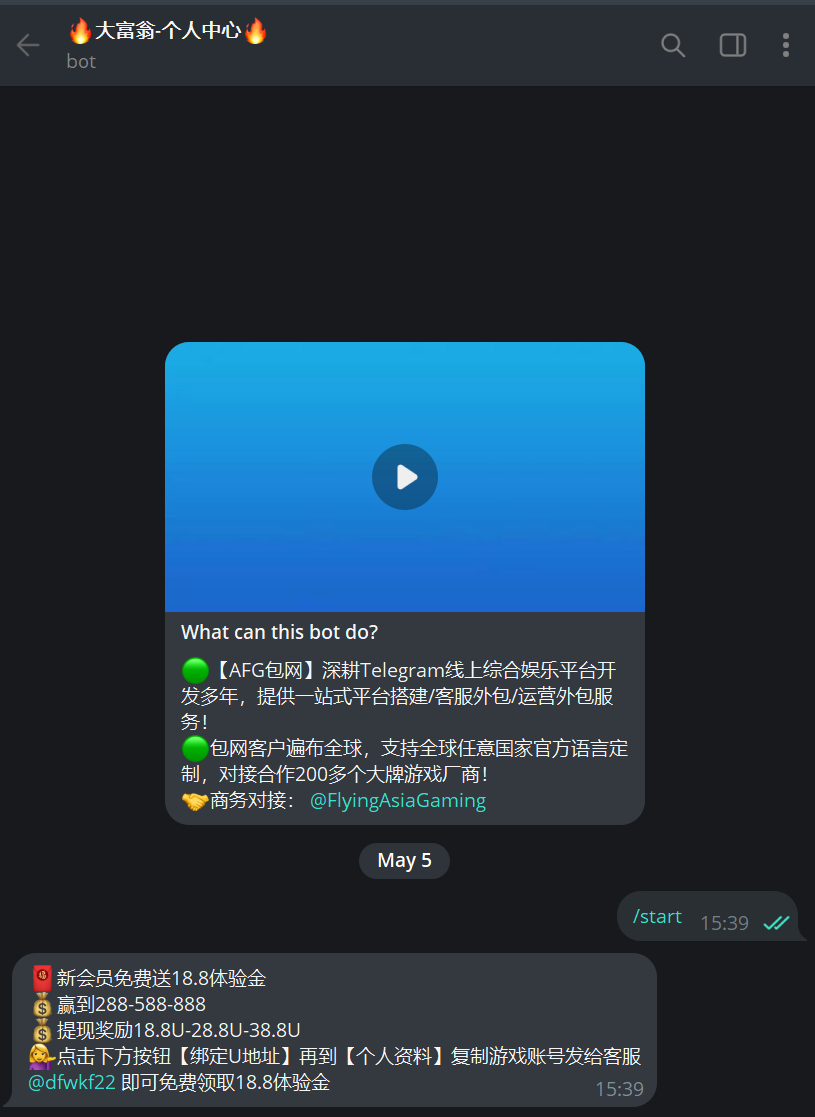Viewport: 815px width, 1117px height.
Task: Open the @FlyingAsiaGaming link
Action: coord(398,800)
